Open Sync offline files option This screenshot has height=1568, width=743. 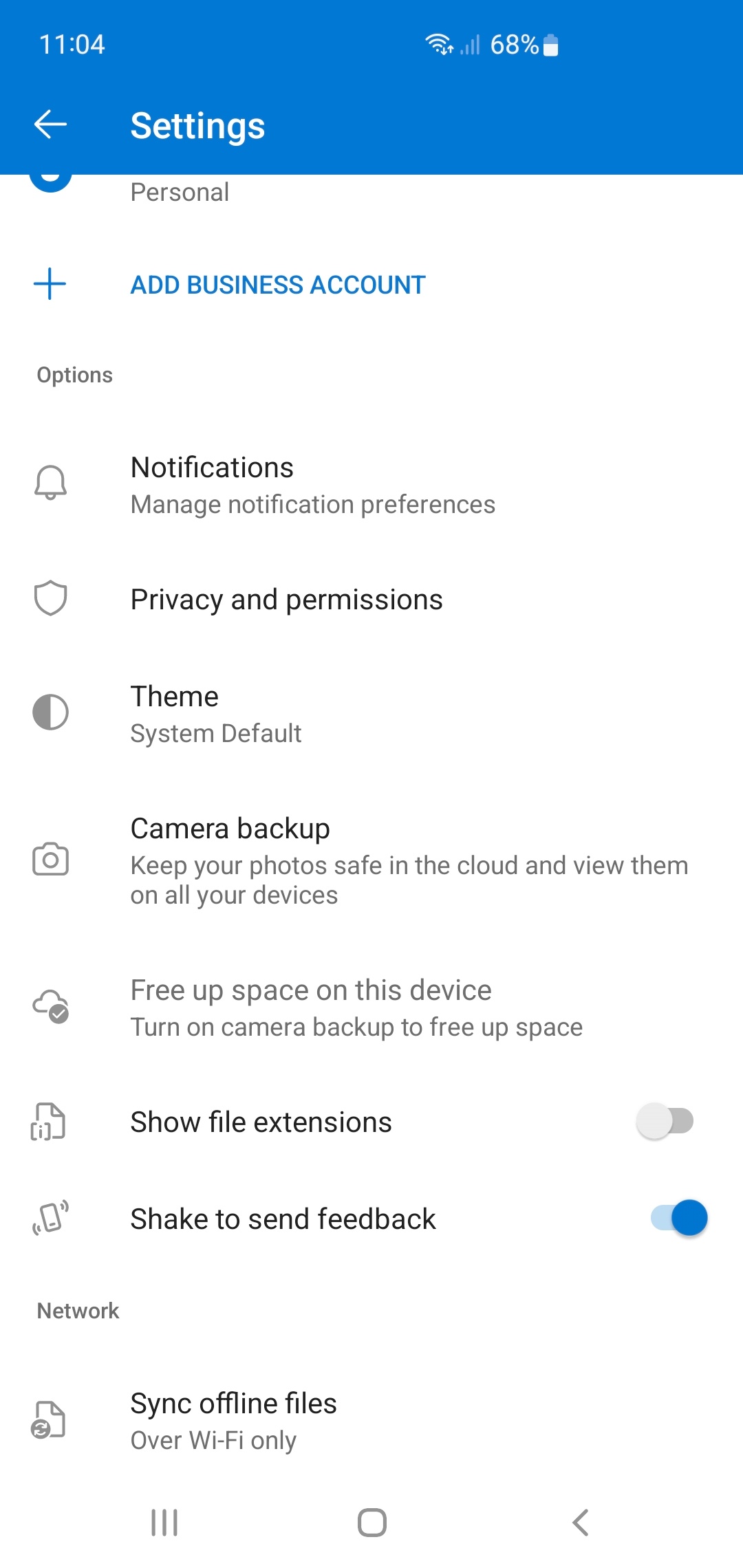371,1421
